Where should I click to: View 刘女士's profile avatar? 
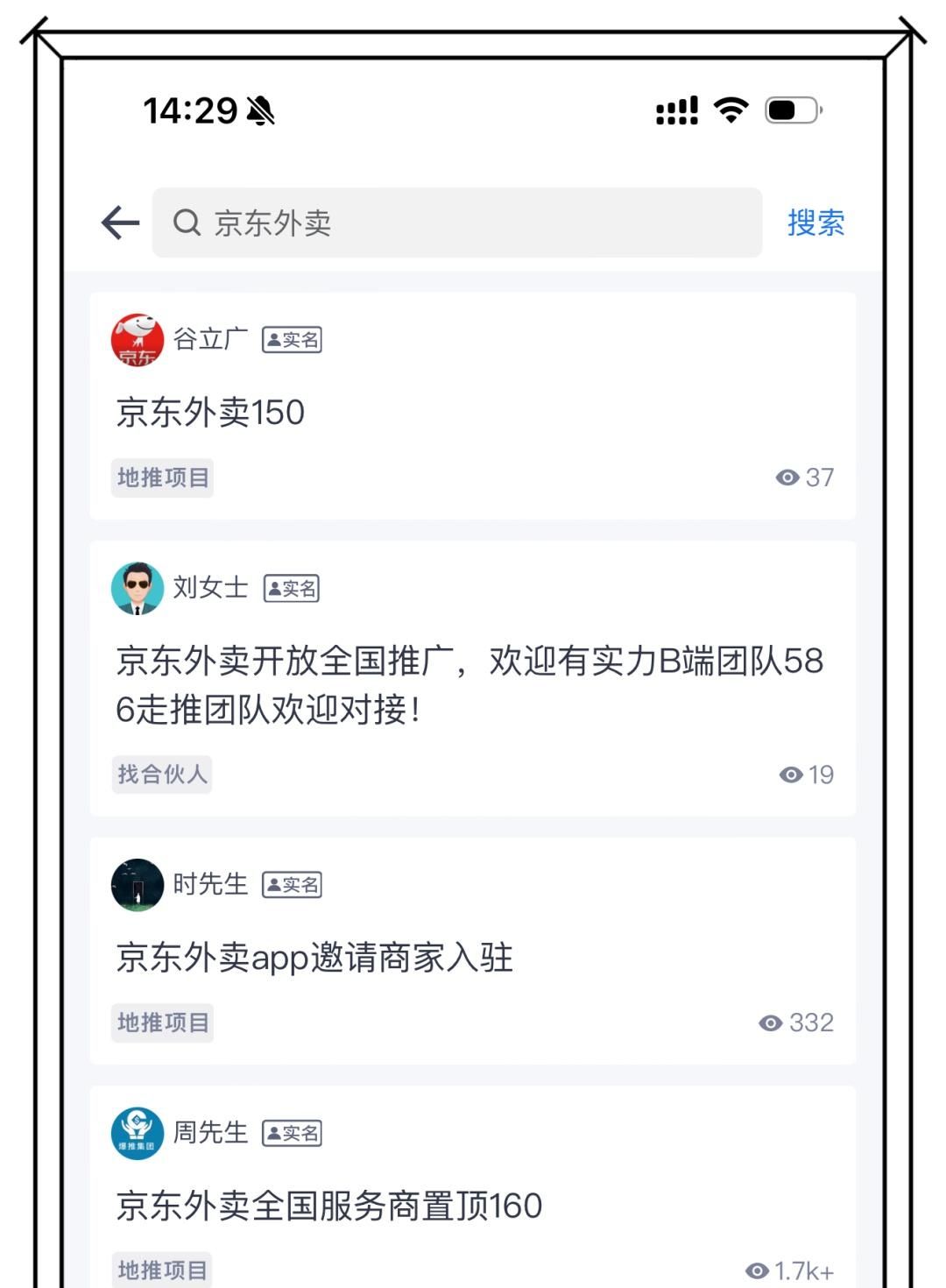[138, 588]
